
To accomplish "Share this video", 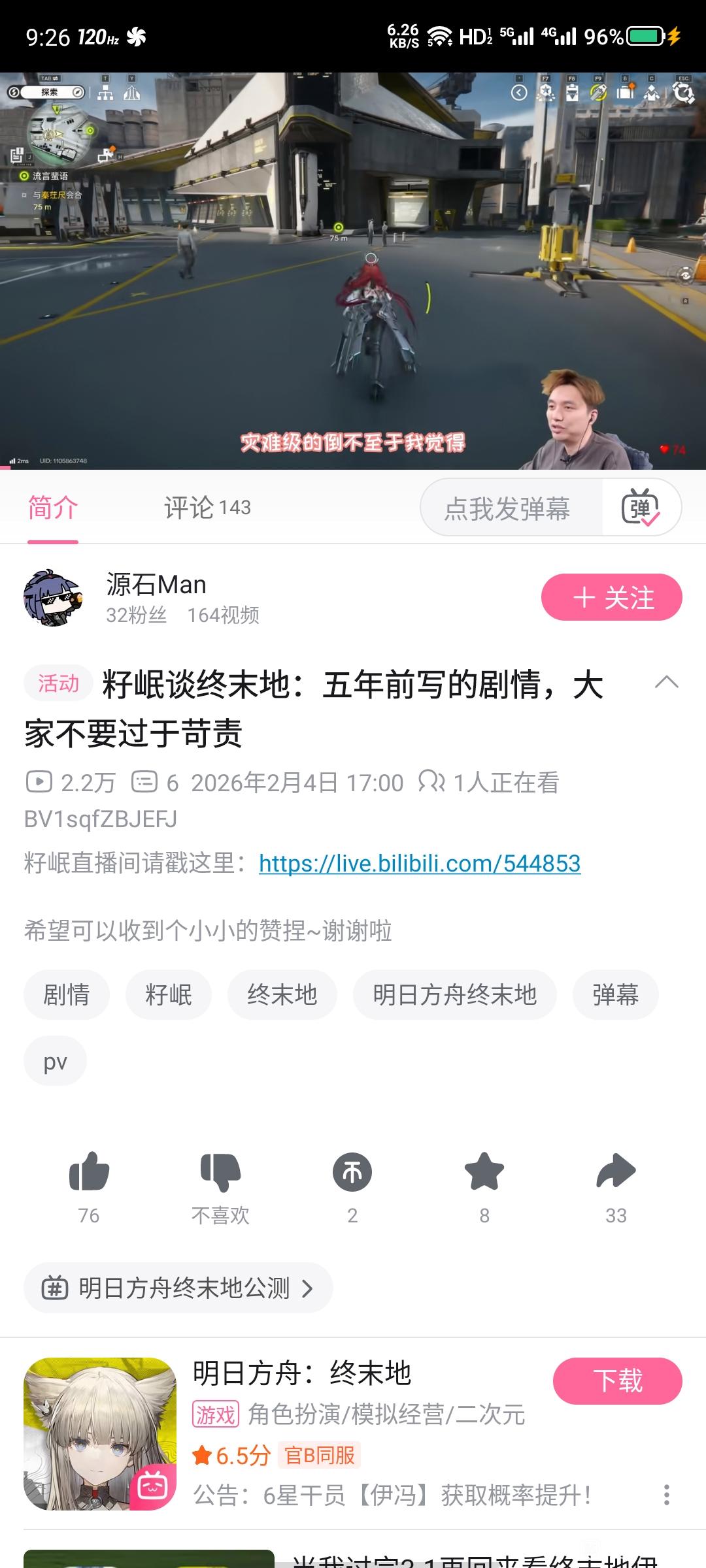I will [616, 1173].
